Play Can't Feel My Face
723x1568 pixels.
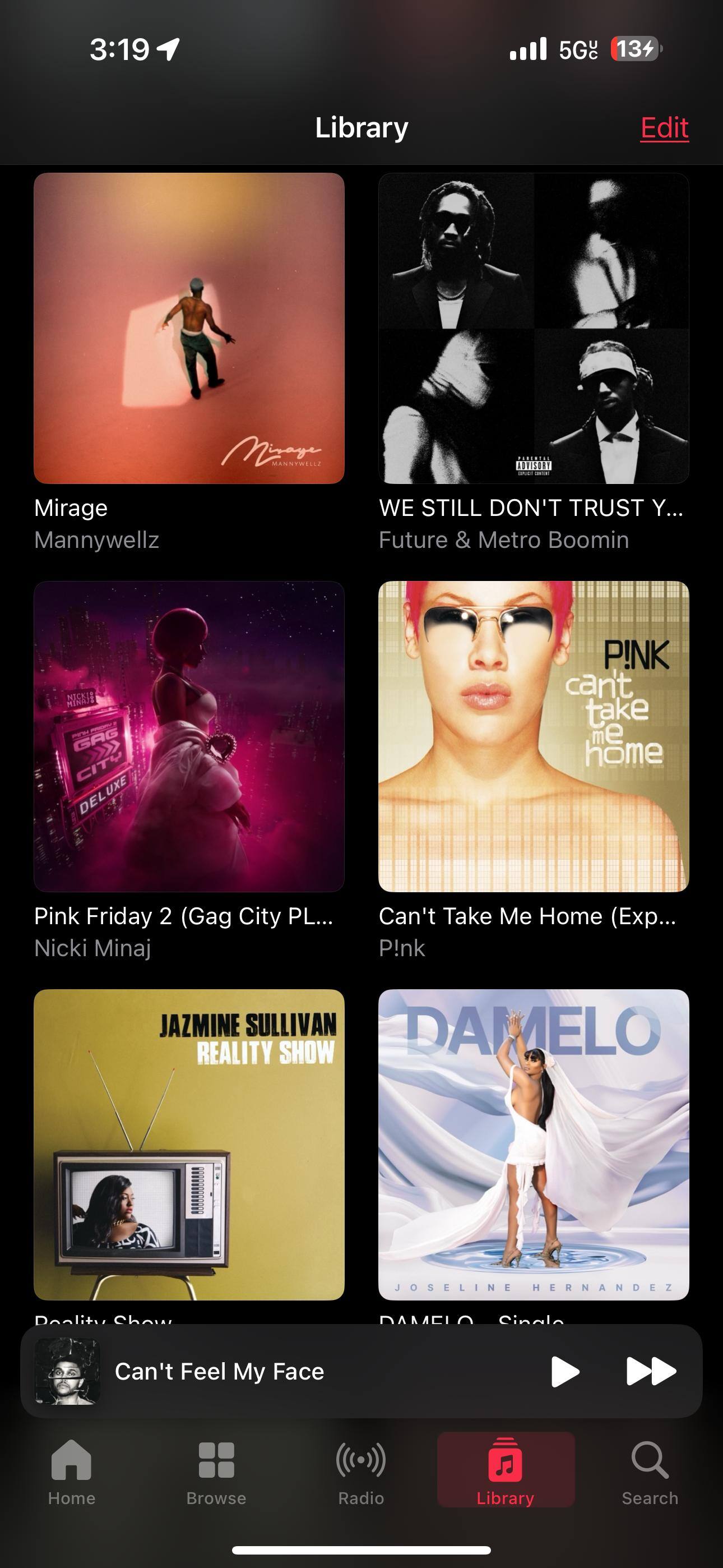[x=565, y=1371]
